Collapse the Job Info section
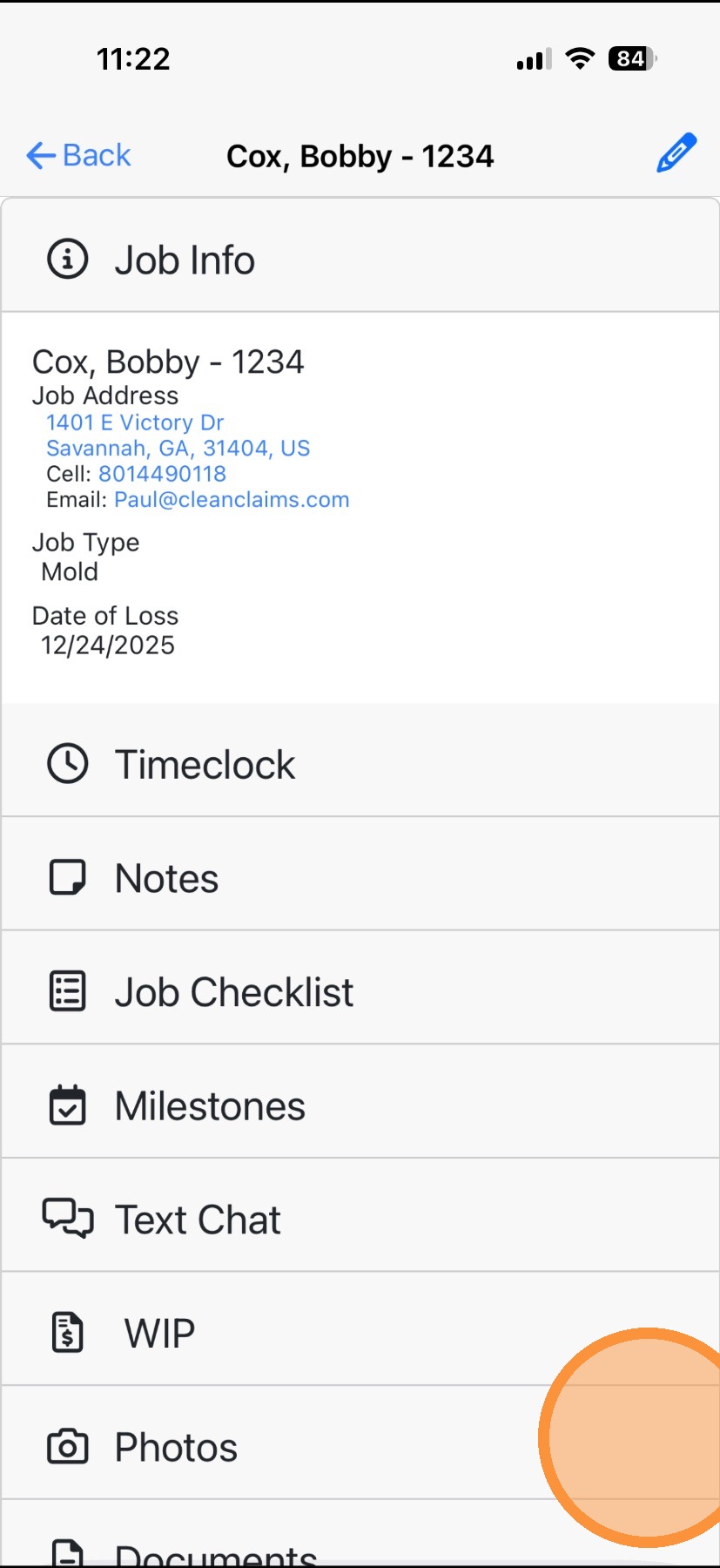 tap(185, 260)
